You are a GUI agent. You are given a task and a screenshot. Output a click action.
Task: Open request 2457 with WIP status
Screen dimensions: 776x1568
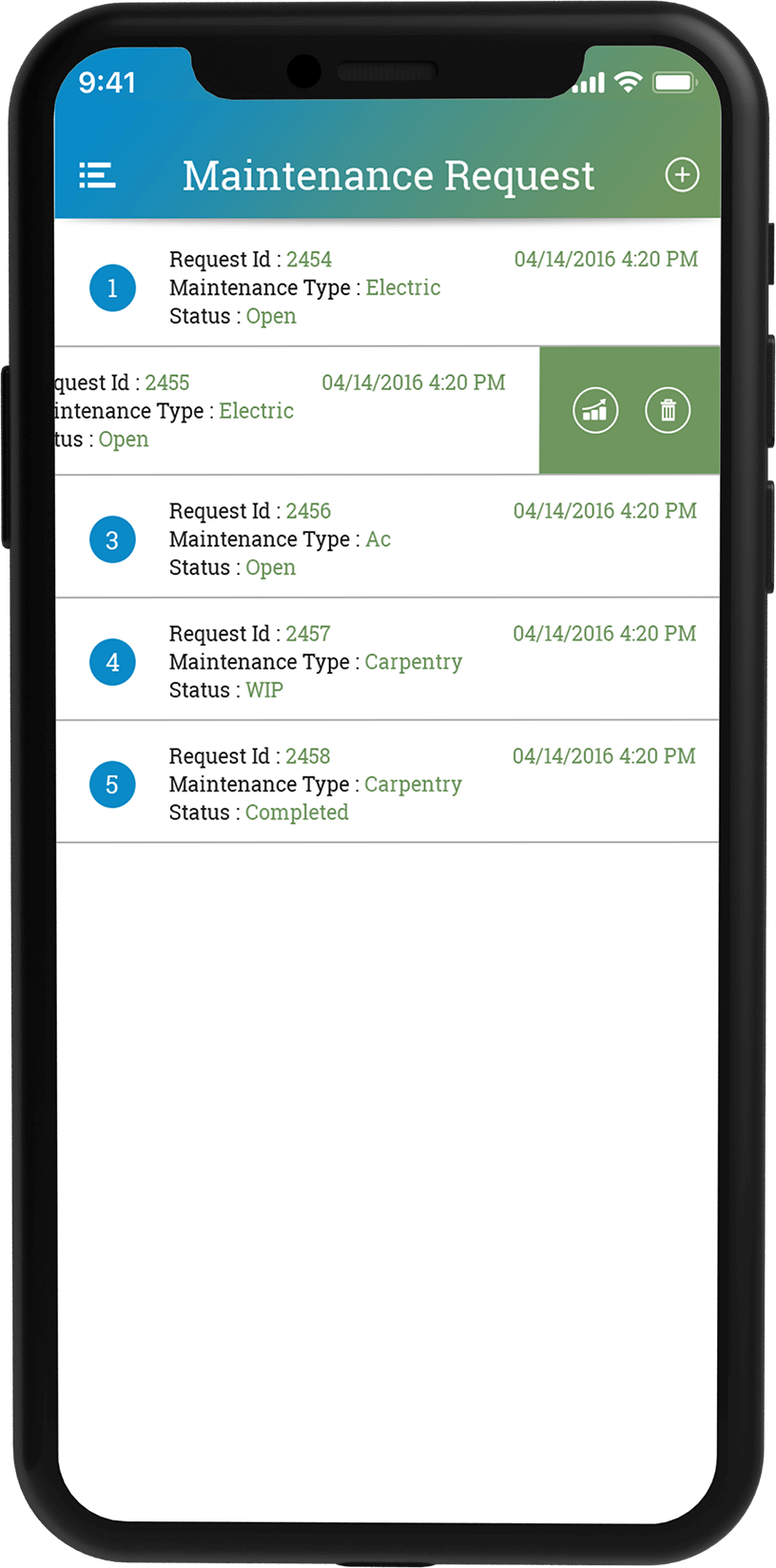pyautogui.click(x=387, y=659)
